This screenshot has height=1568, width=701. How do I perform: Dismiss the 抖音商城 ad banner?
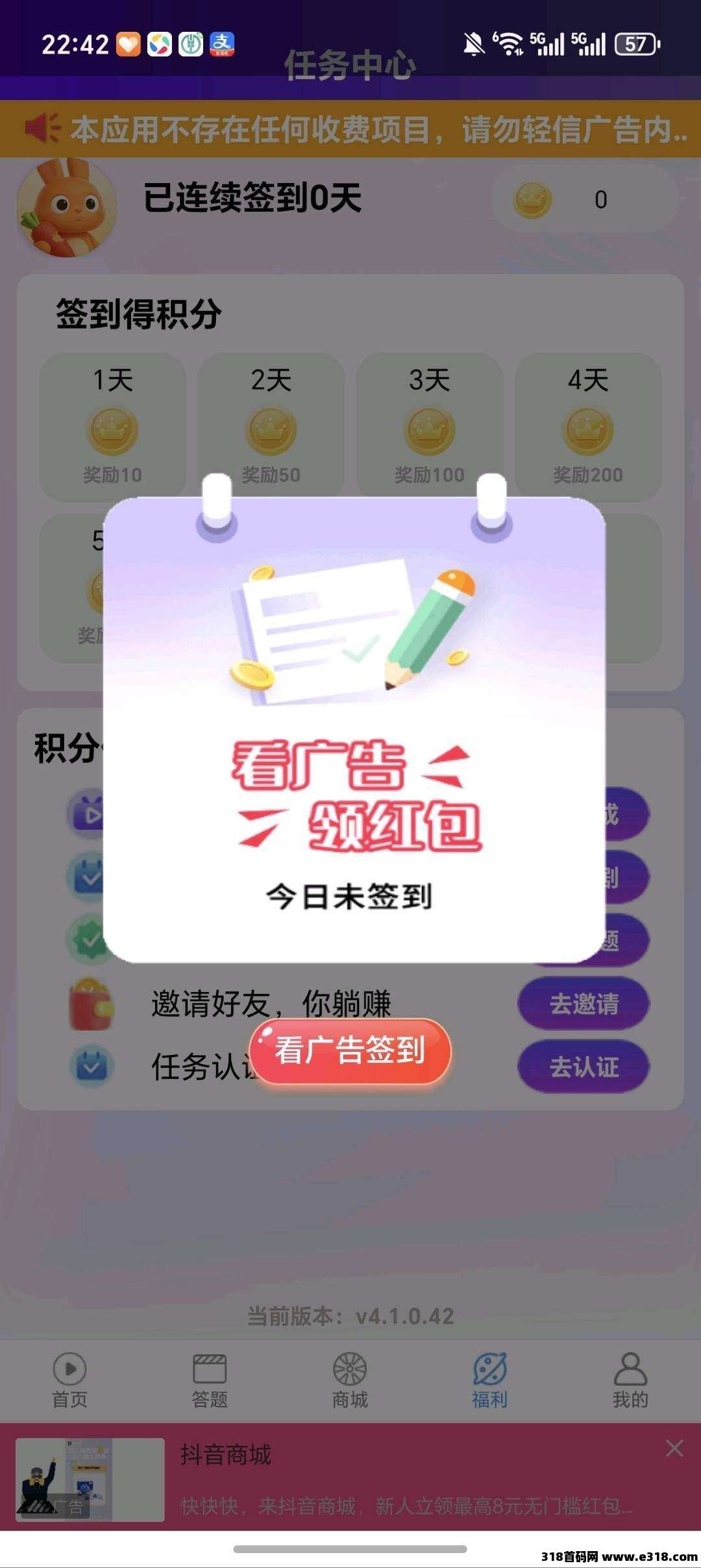click(x=674, y=1448)
